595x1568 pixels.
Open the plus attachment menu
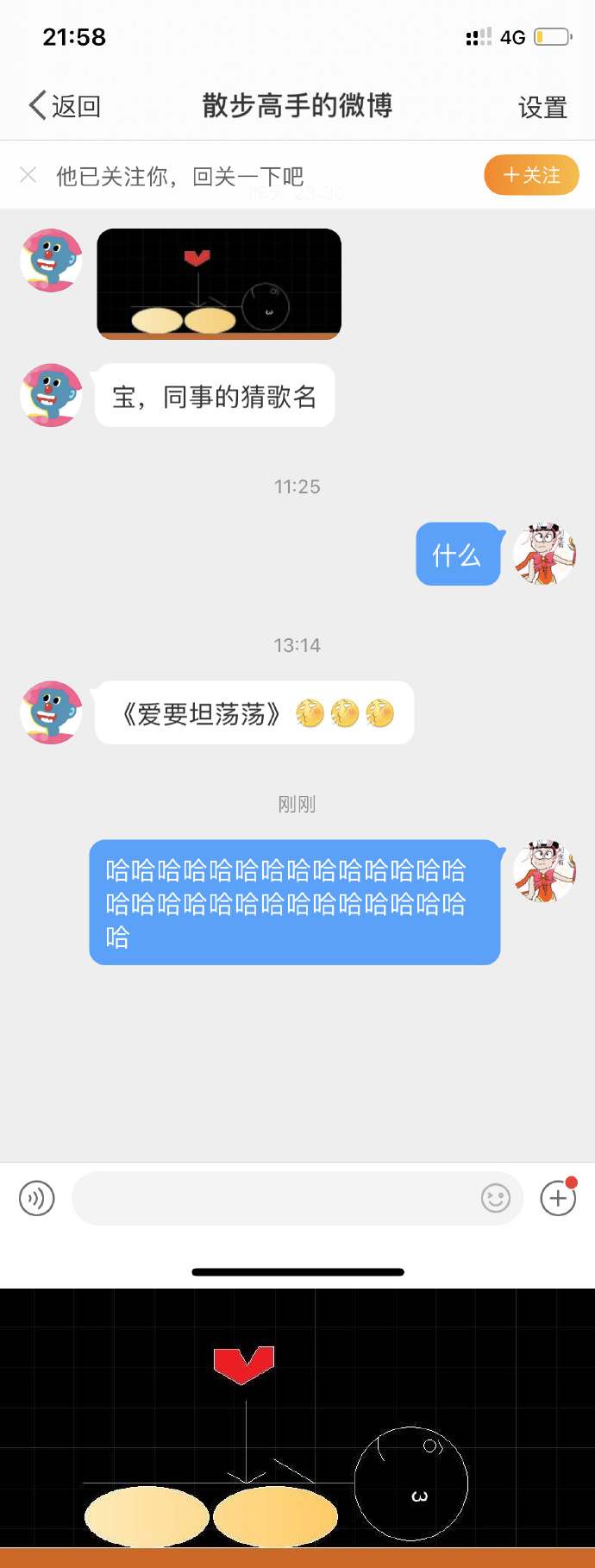click(558, 1198)
